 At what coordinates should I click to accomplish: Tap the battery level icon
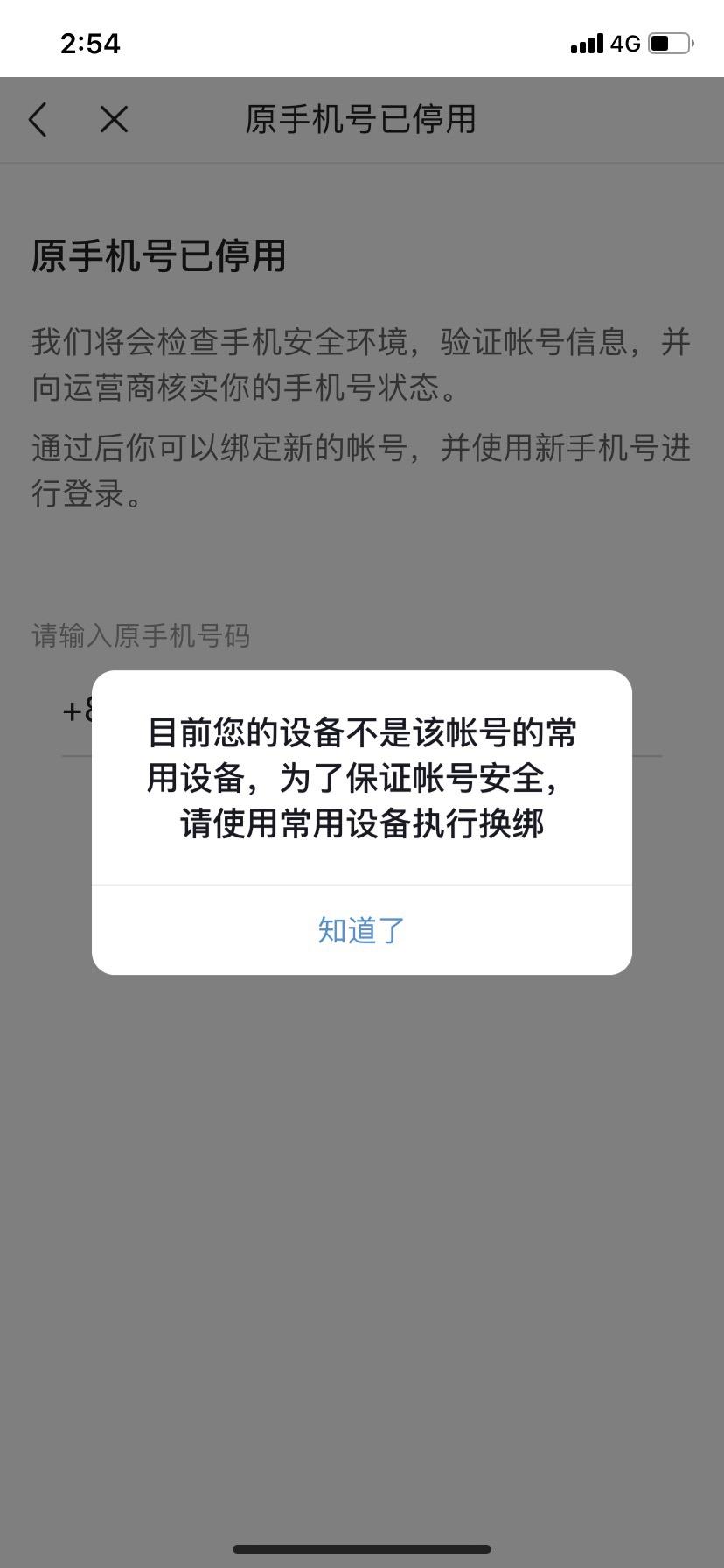click(668, 40)
